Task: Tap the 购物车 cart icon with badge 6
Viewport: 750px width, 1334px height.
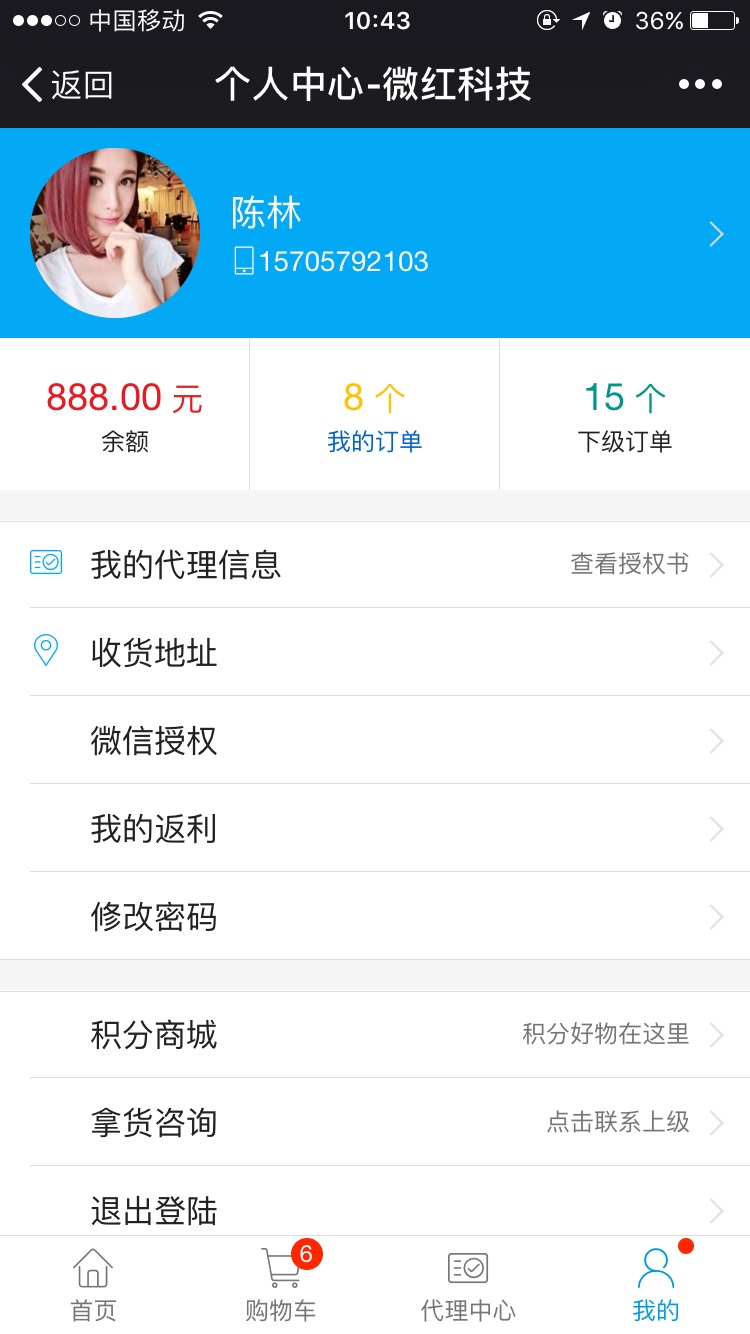Action: (280, 1268)
